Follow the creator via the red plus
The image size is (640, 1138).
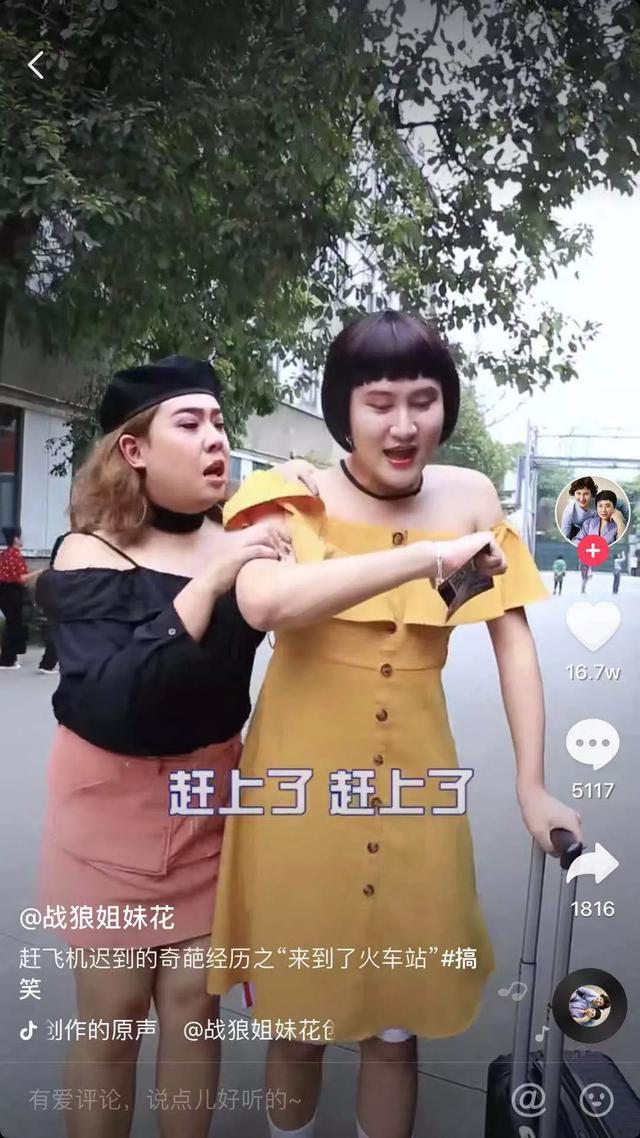[593, 551]
